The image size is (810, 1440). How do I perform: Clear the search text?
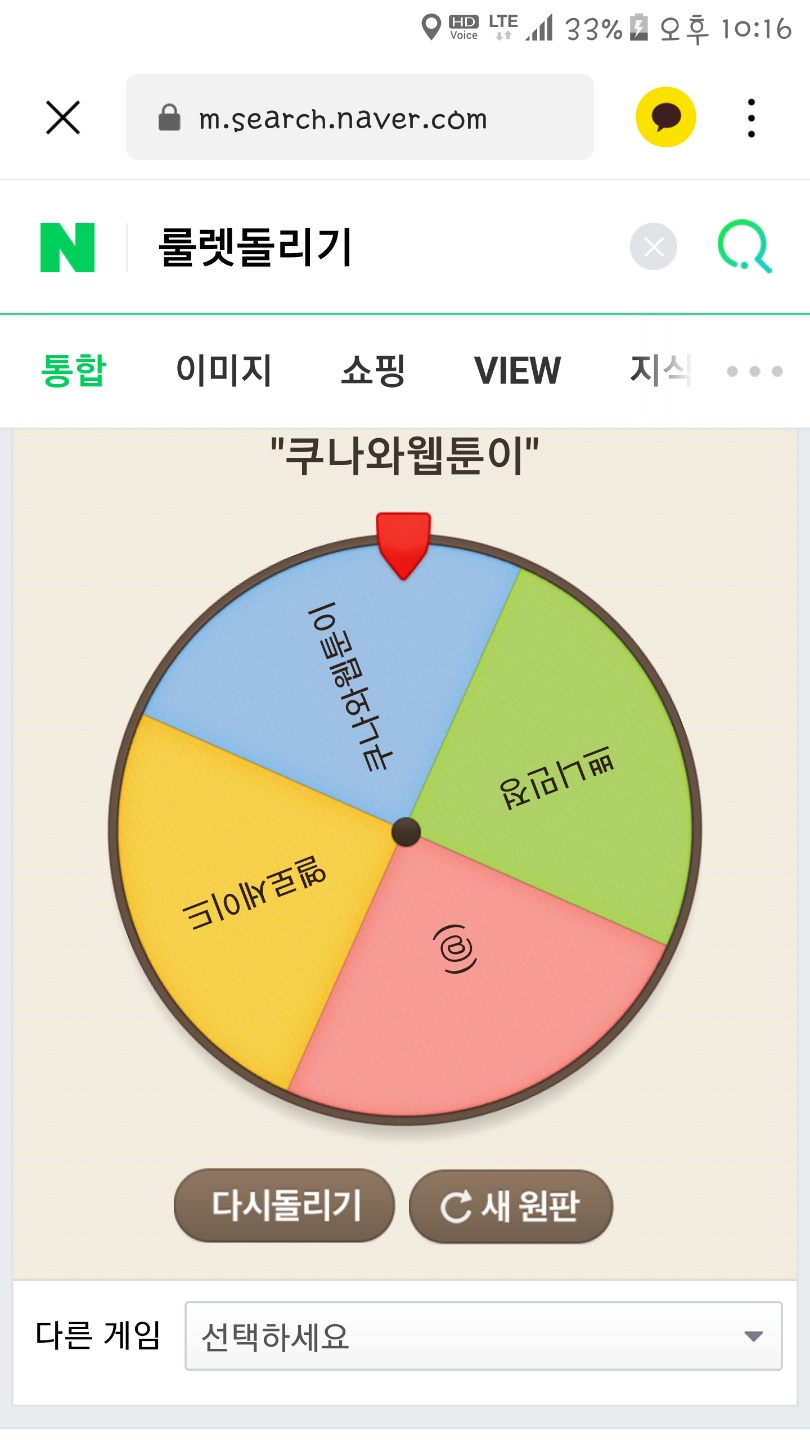653,247
